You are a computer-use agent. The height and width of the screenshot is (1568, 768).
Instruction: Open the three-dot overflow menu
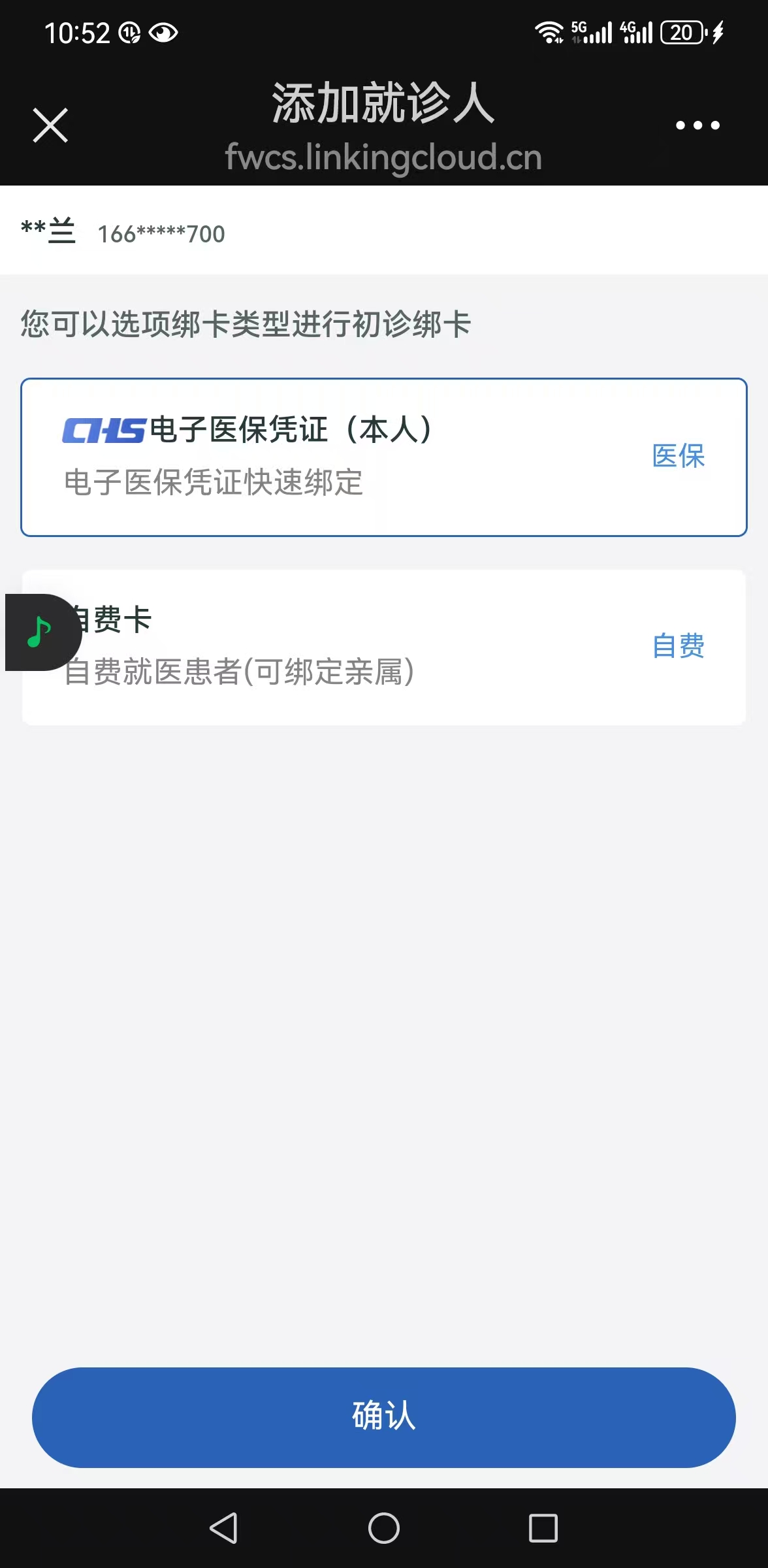697,125
